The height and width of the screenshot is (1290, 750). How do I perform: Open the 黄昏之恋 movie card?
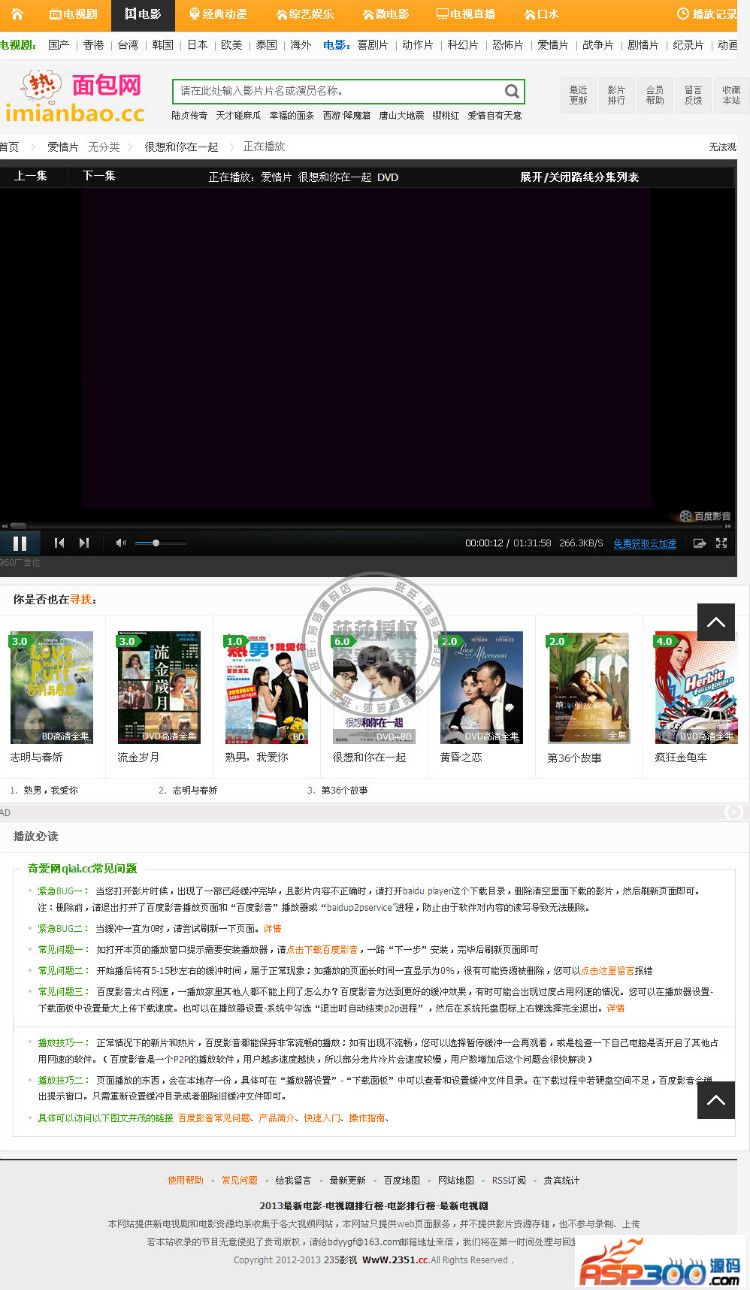tap(481, 688)
